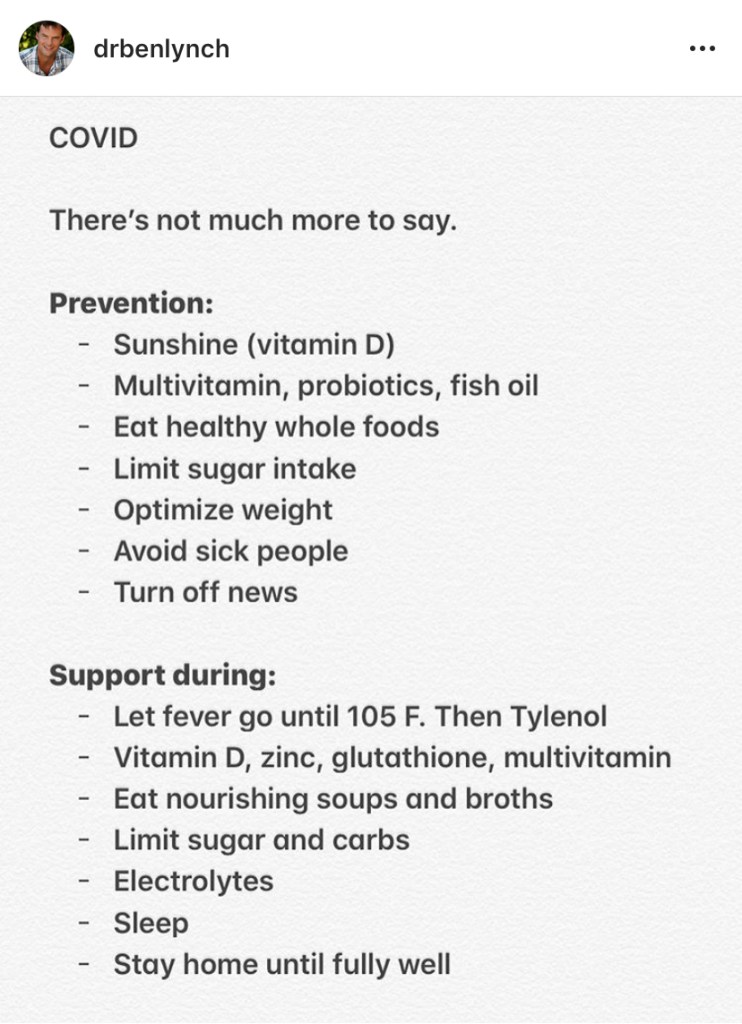Open the drbenlynch username link

click(x=160, y=49)
